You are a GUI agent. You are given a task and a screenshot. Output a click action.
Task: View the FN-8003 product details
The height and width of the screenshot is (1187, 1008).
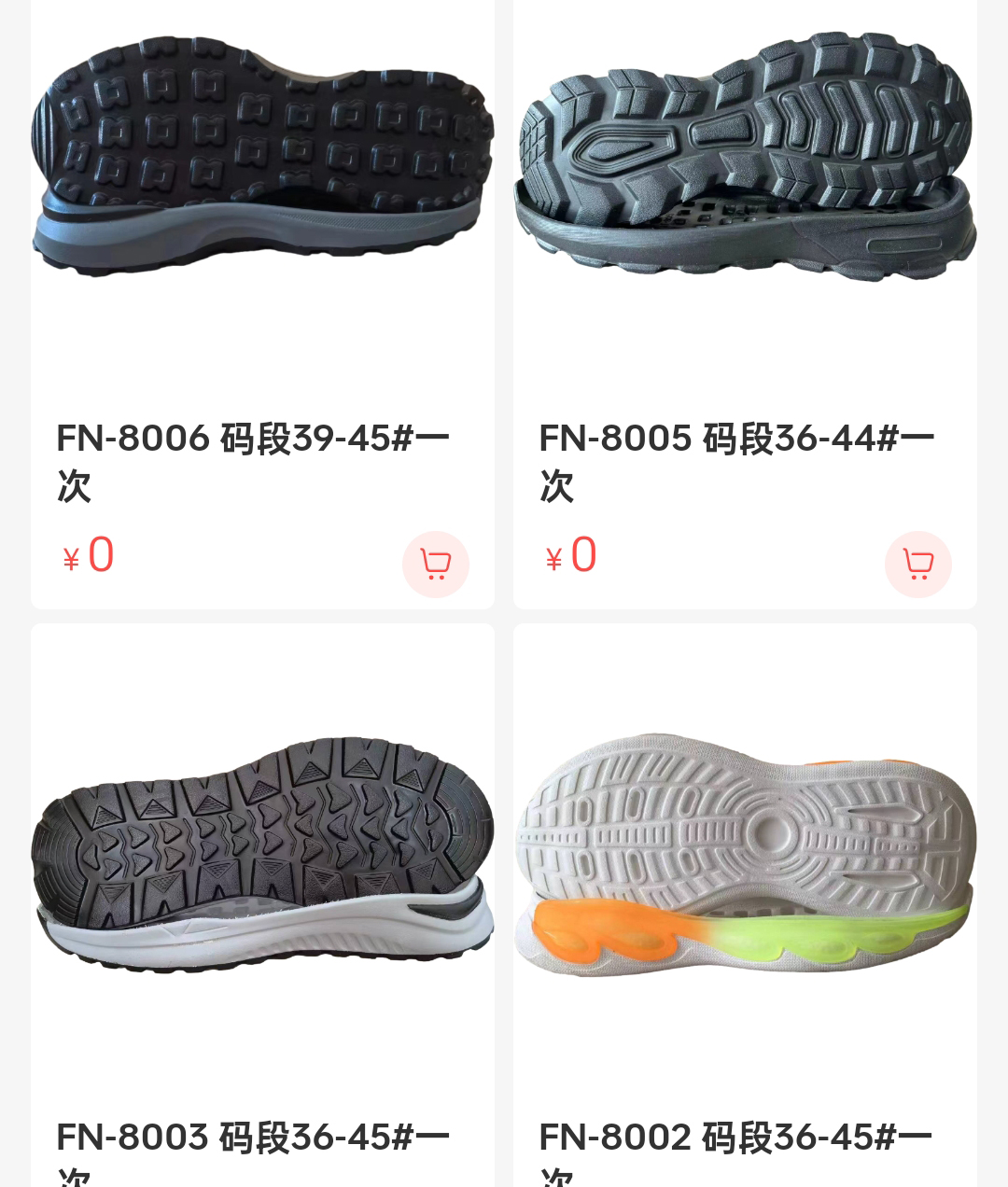262,854
